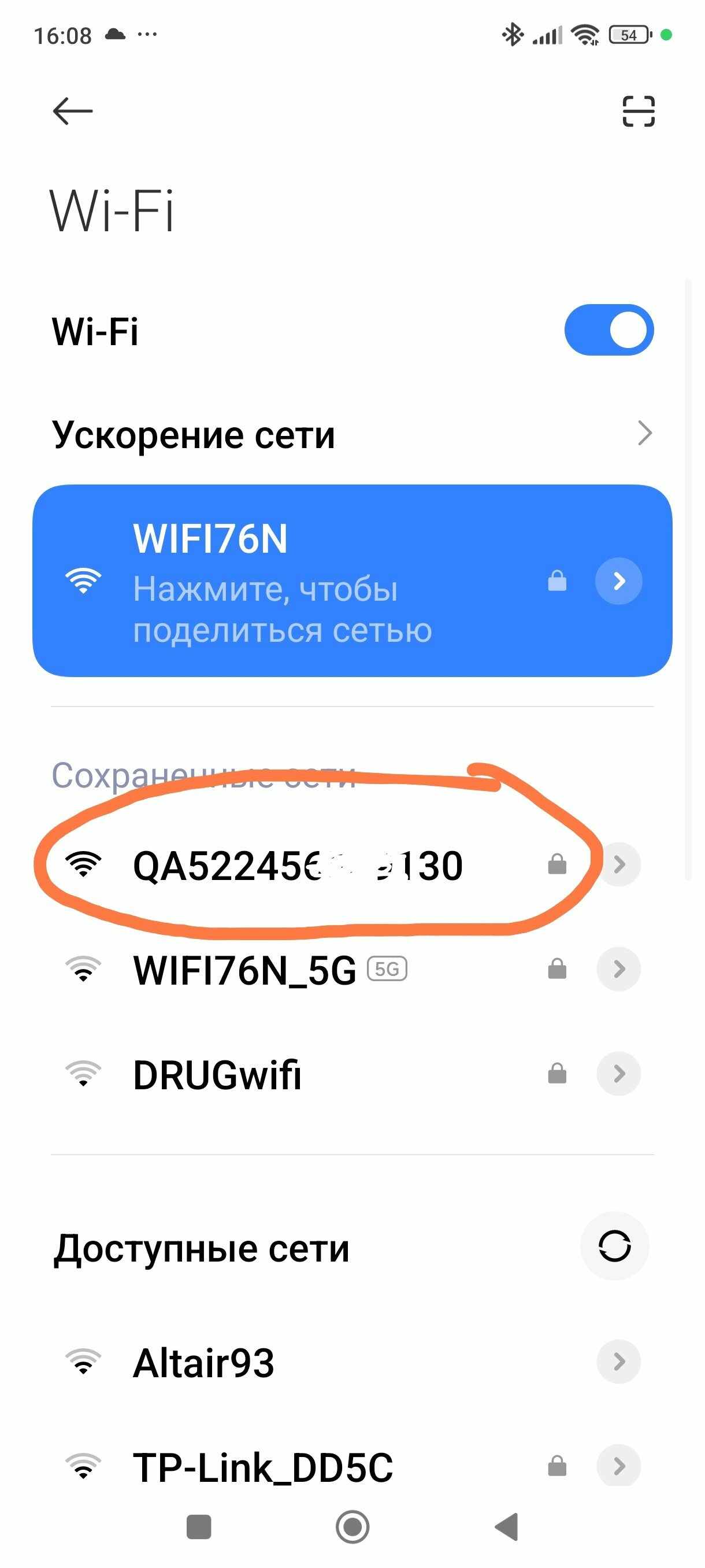Image resolution: width=705 pixels, height=1568 pixels.
Task: Open recent apps with the square button
Action: (x=198, y=1526)
